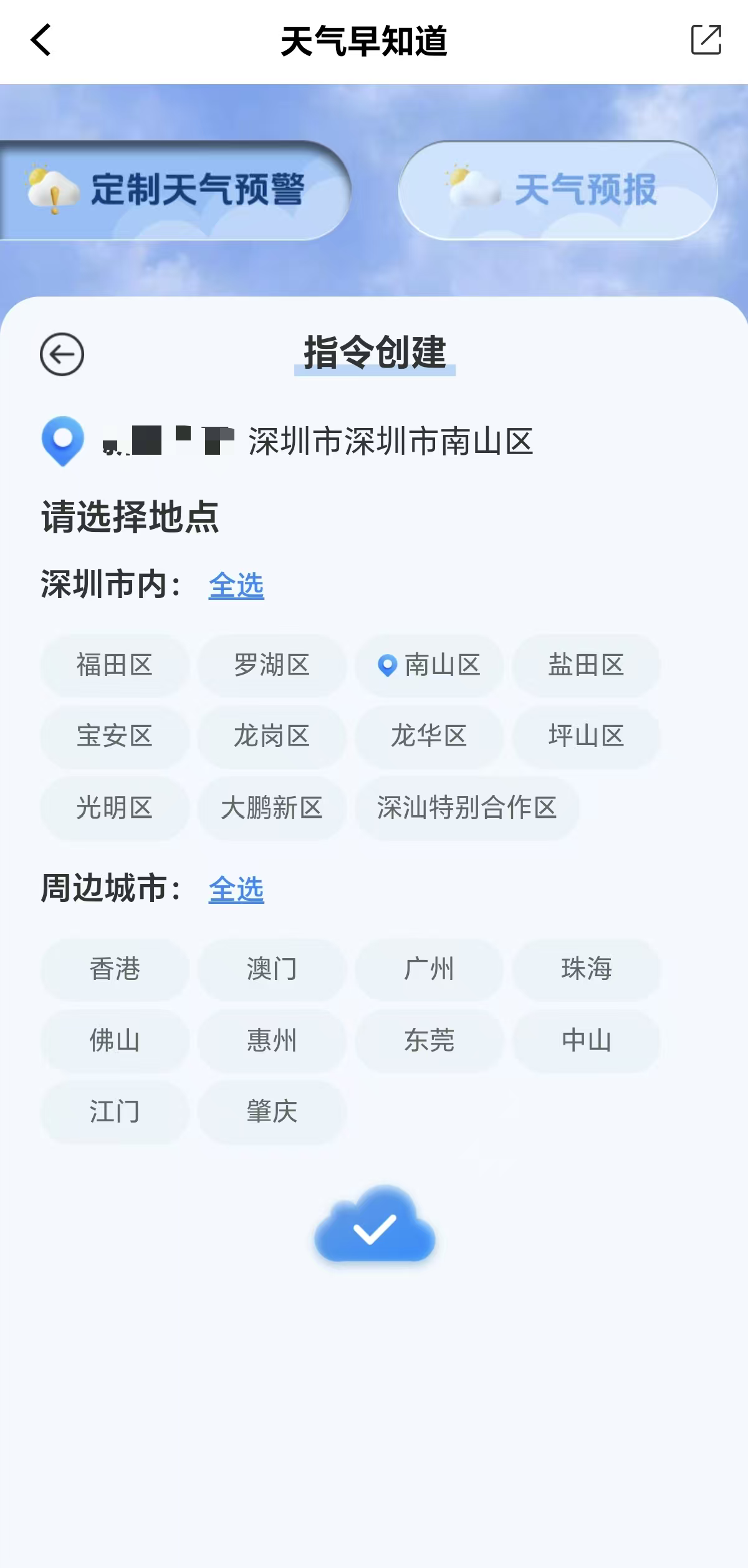This screenshot has height=1568, width=748.
Task: Open the share icon in the top bar
Action: (x=706, y=40)
